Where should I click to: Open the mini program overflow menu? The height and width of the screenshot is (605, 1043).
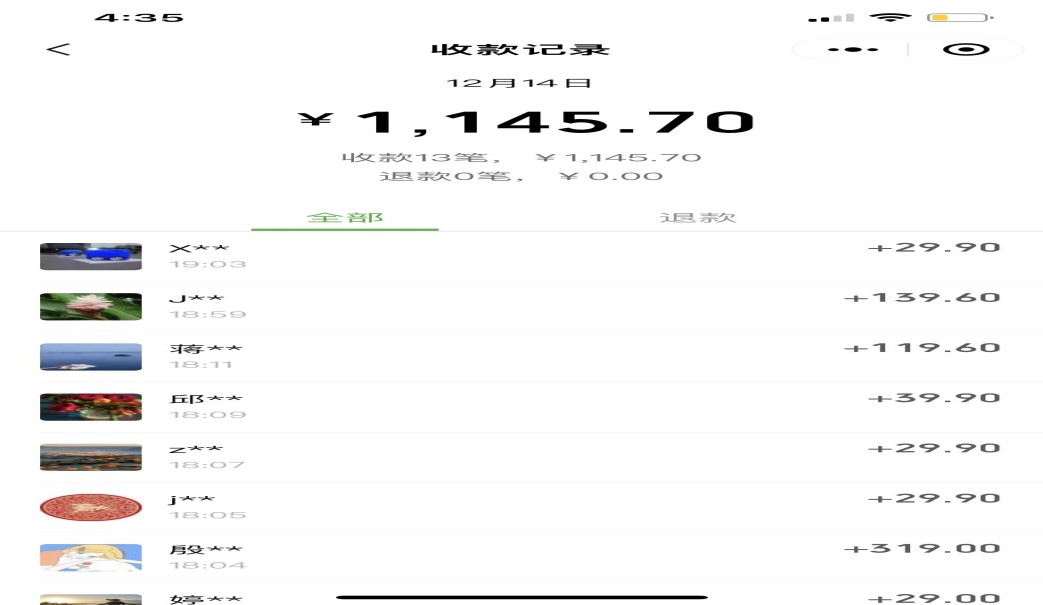[852, 49]
